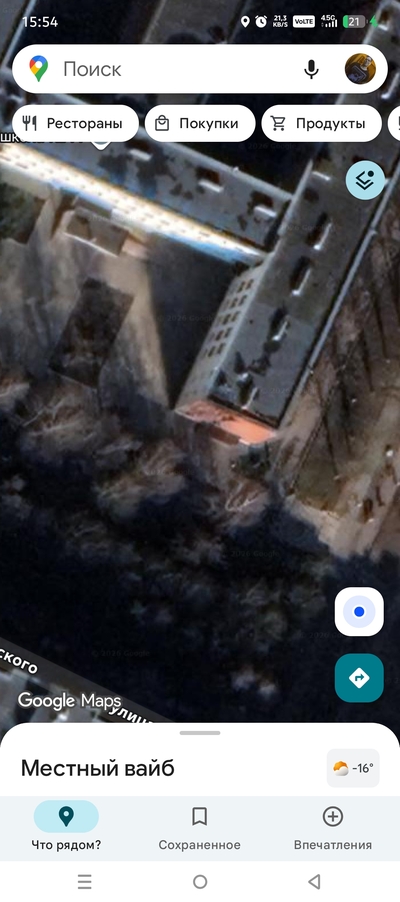Go back with the system back button

314,881
